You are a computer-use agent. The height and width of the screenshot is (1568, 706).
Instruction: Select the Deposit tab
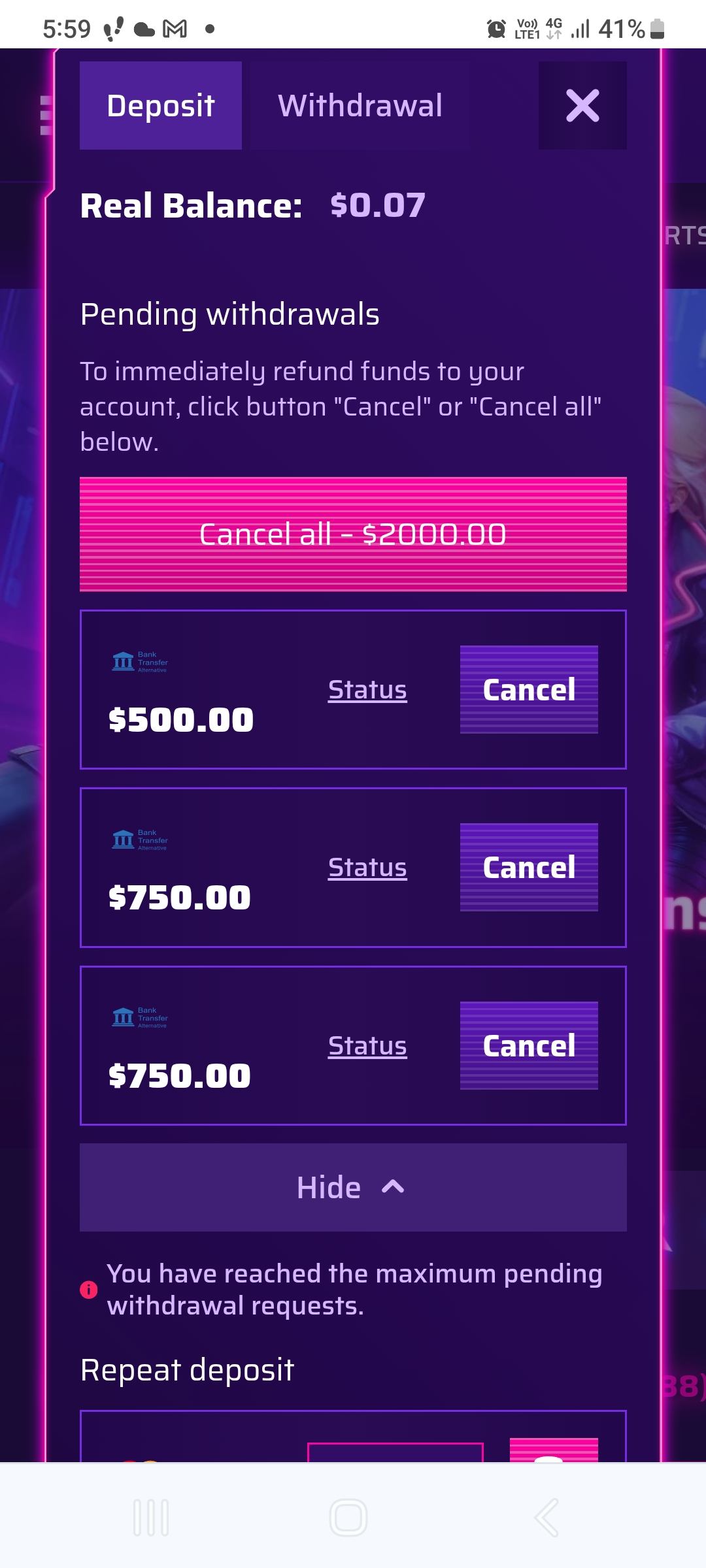tap(161, 106)
